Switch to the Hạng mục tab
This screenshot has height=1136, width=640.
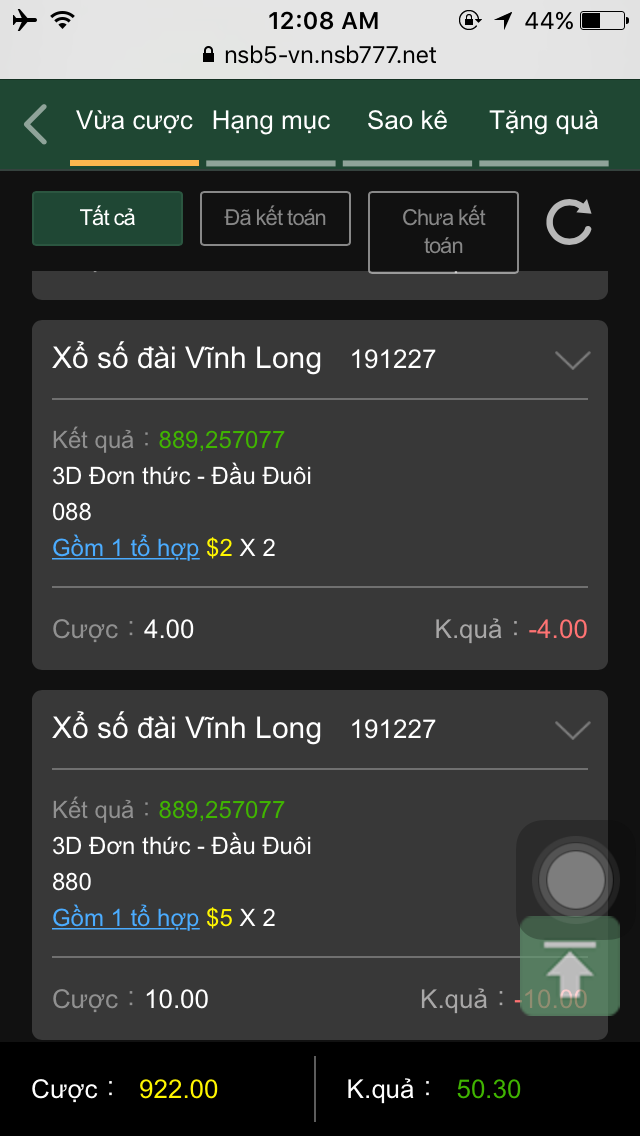(271, 122)
